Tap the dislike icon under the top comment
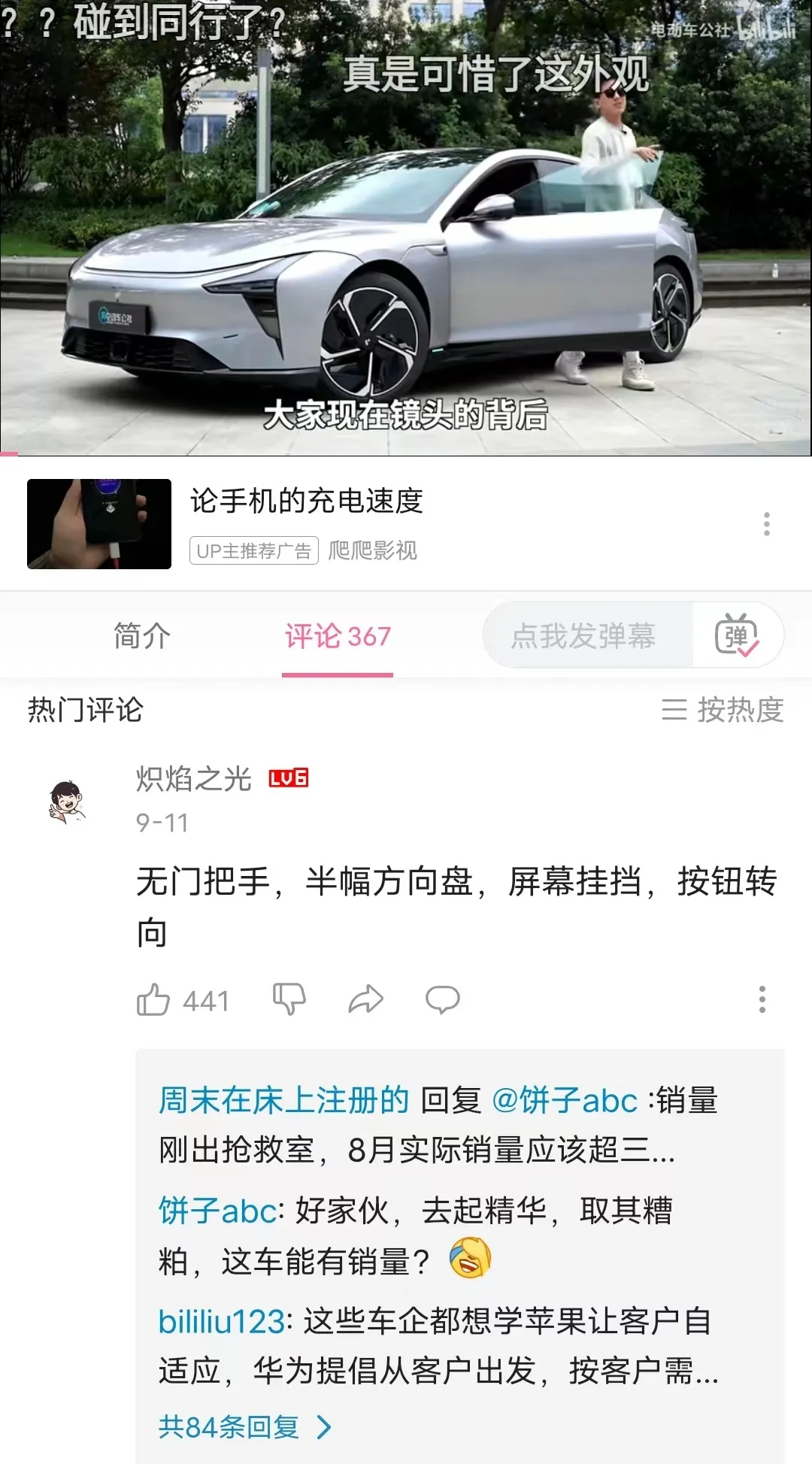This screenshot has width=812, height=1464. [289, 999]
